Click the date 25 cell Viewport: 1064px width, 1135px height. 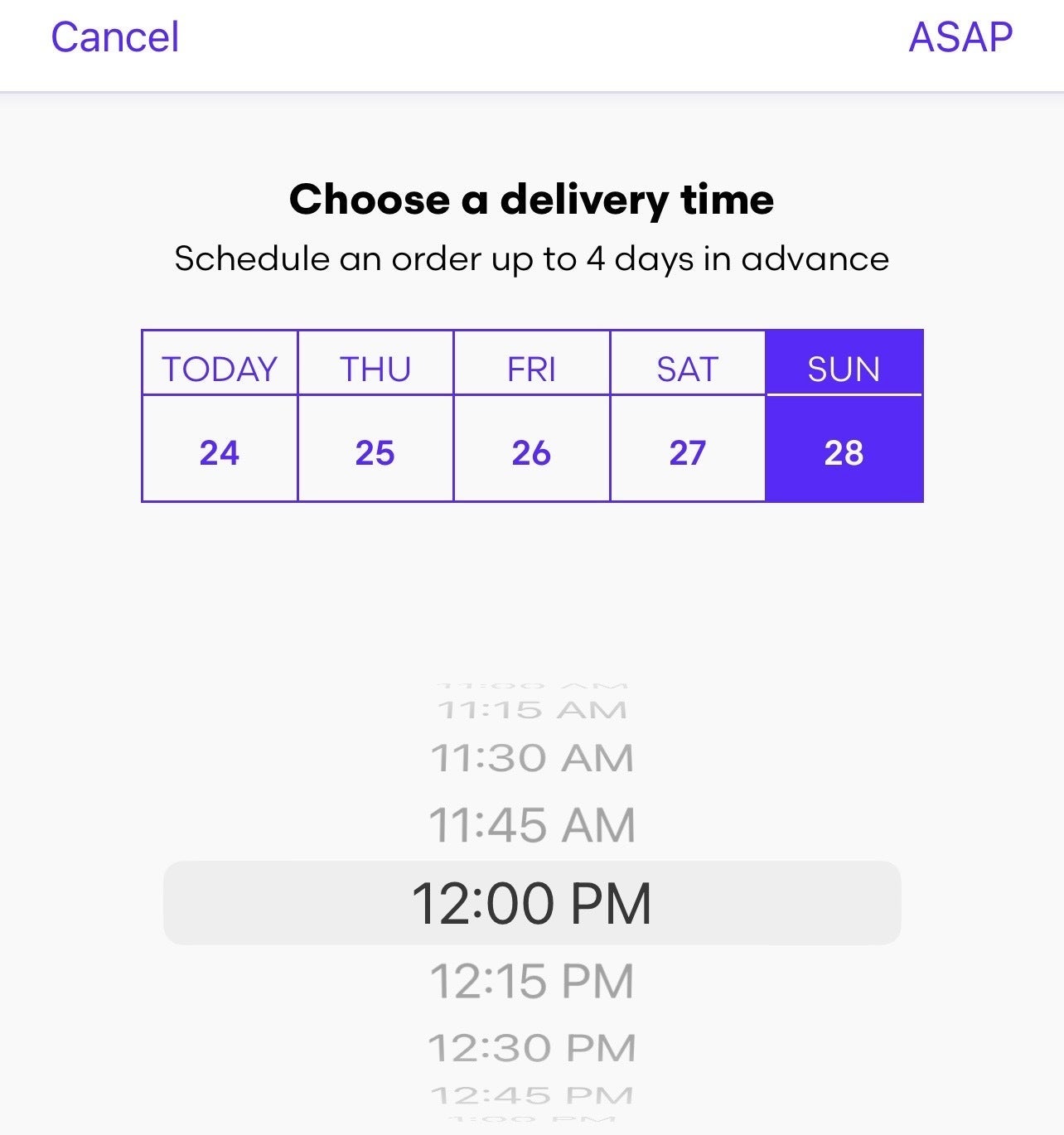(375, 452)
